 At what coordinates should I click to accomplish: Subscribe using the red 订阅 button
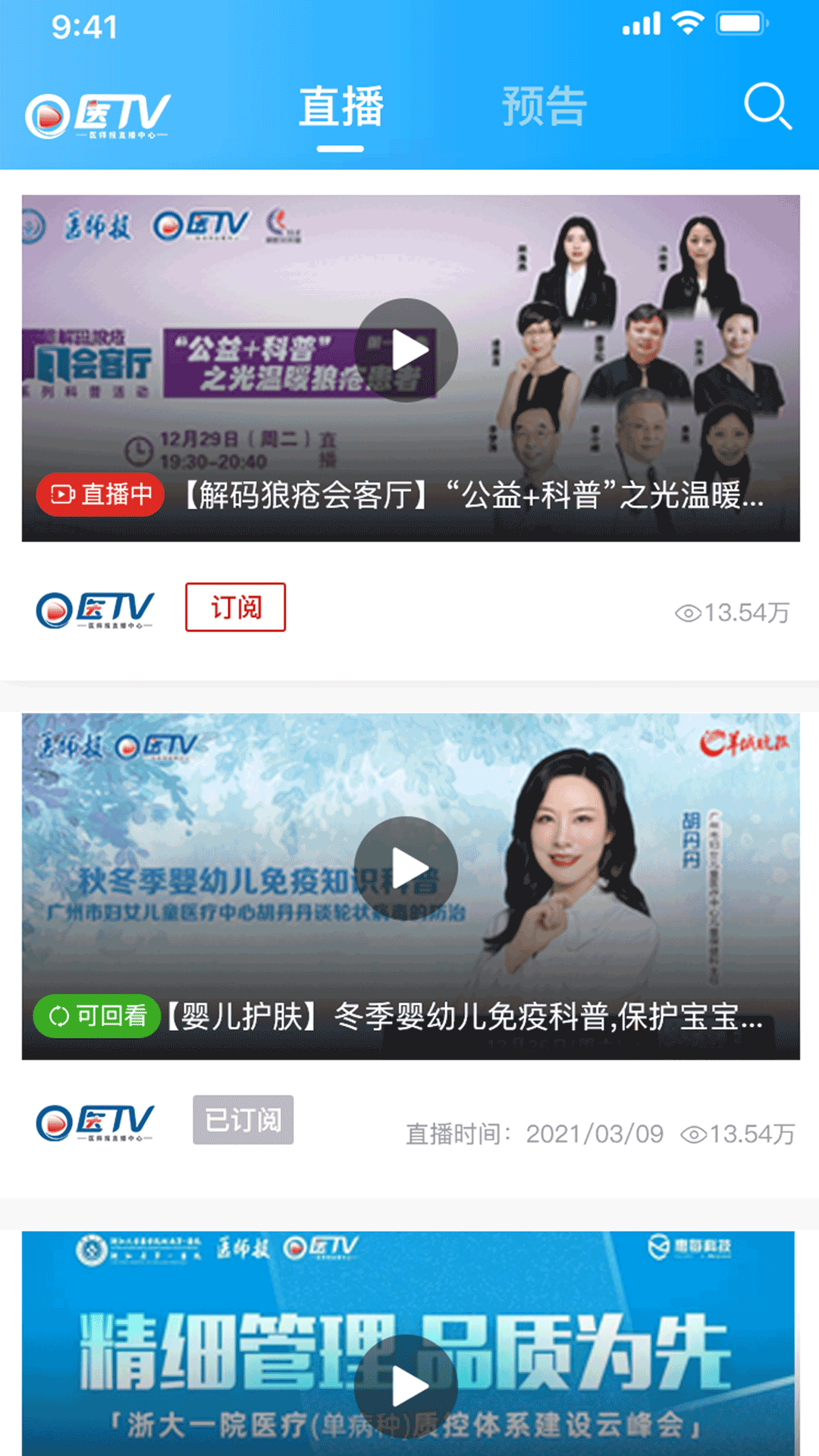(236, 607)
